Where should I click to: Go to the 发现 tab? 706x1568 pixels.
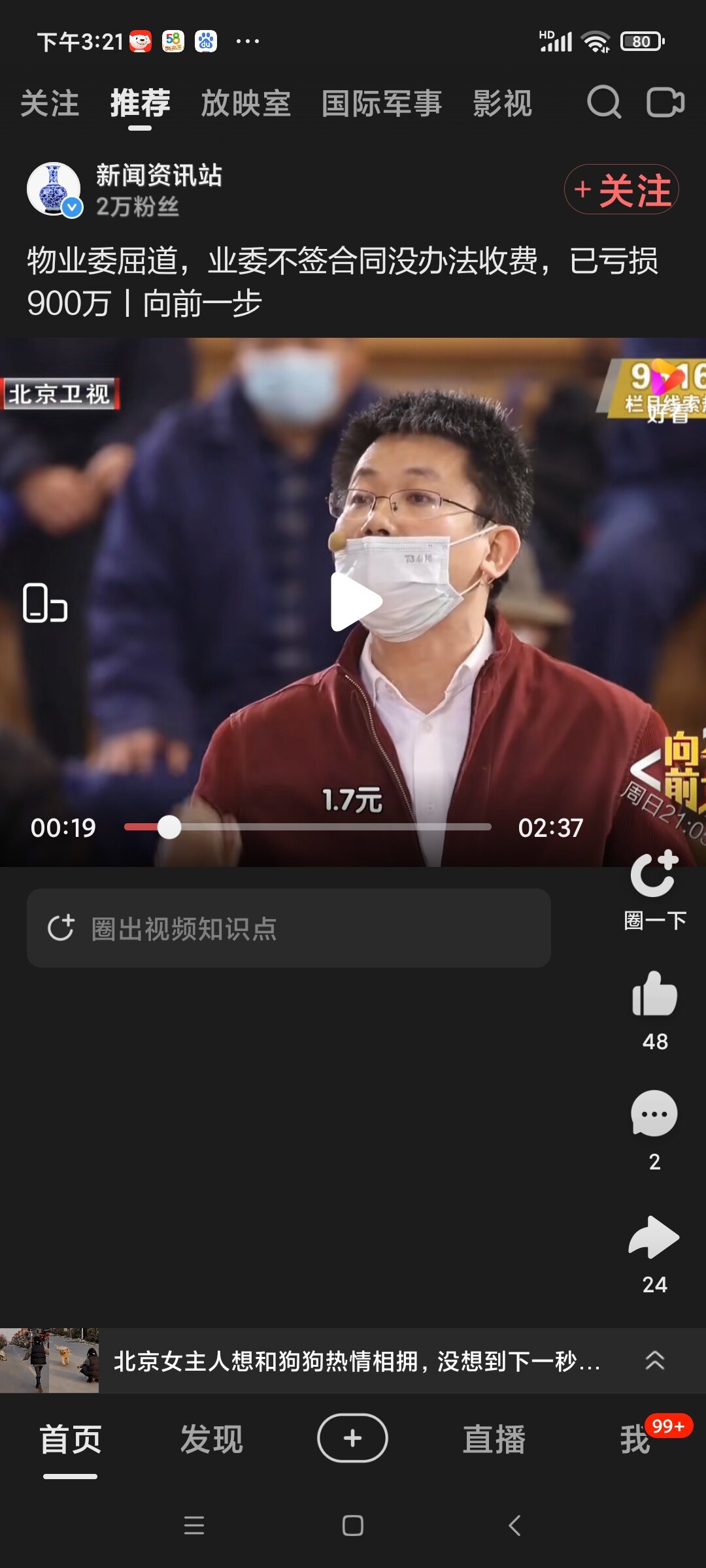(211, 1439)
